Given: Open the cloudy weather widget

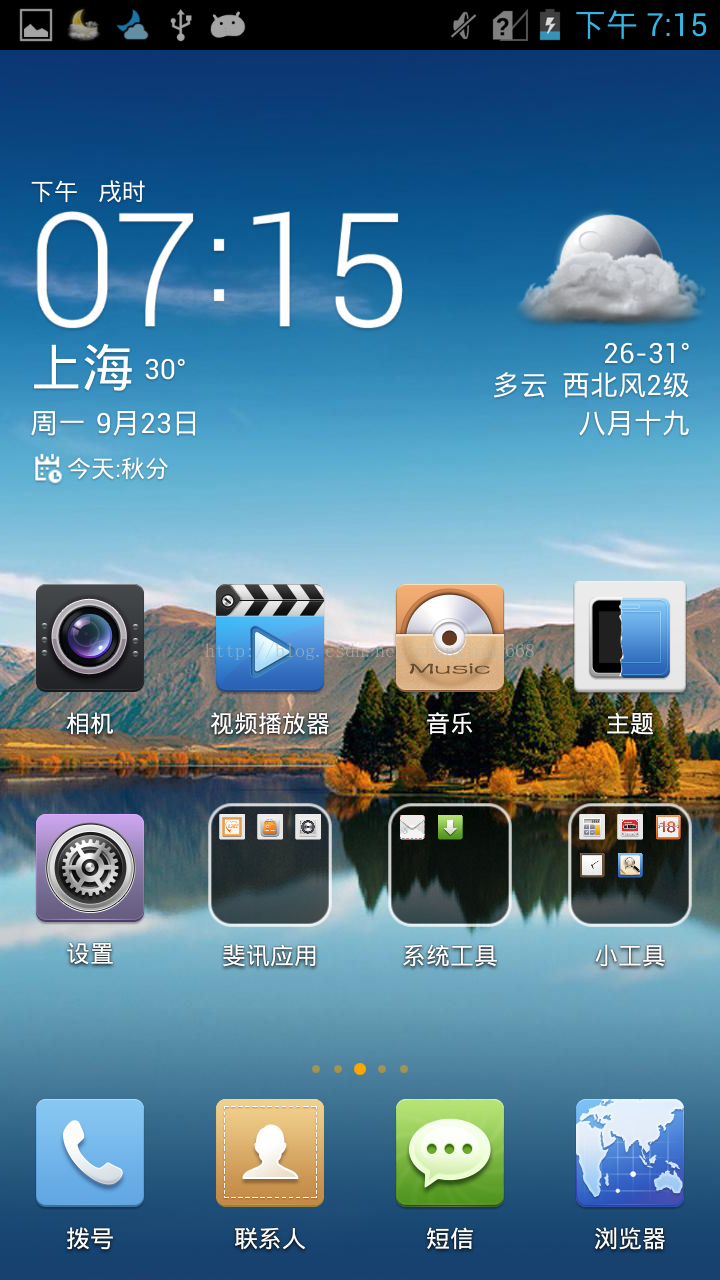Looking at the screenshot, I should point(610,272).
